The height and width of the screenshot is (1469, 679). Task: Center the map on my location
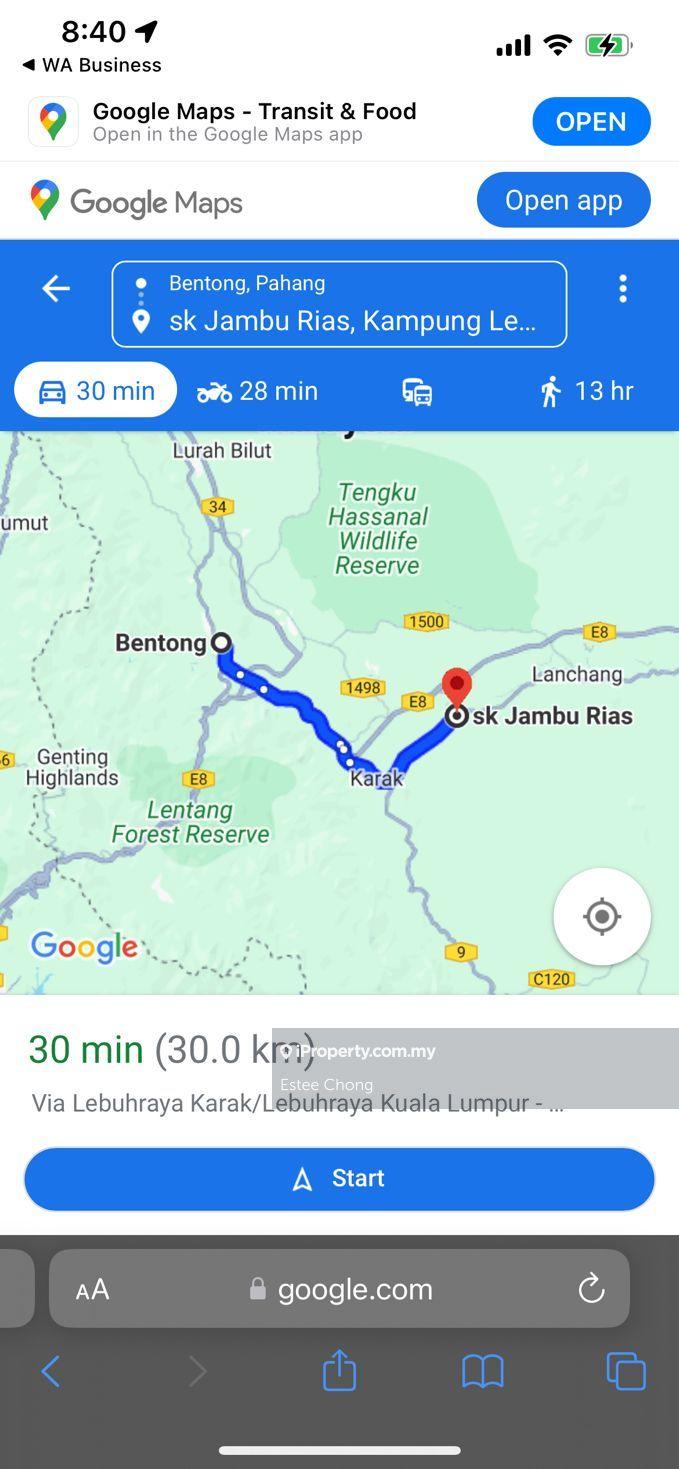coord(601,916)
